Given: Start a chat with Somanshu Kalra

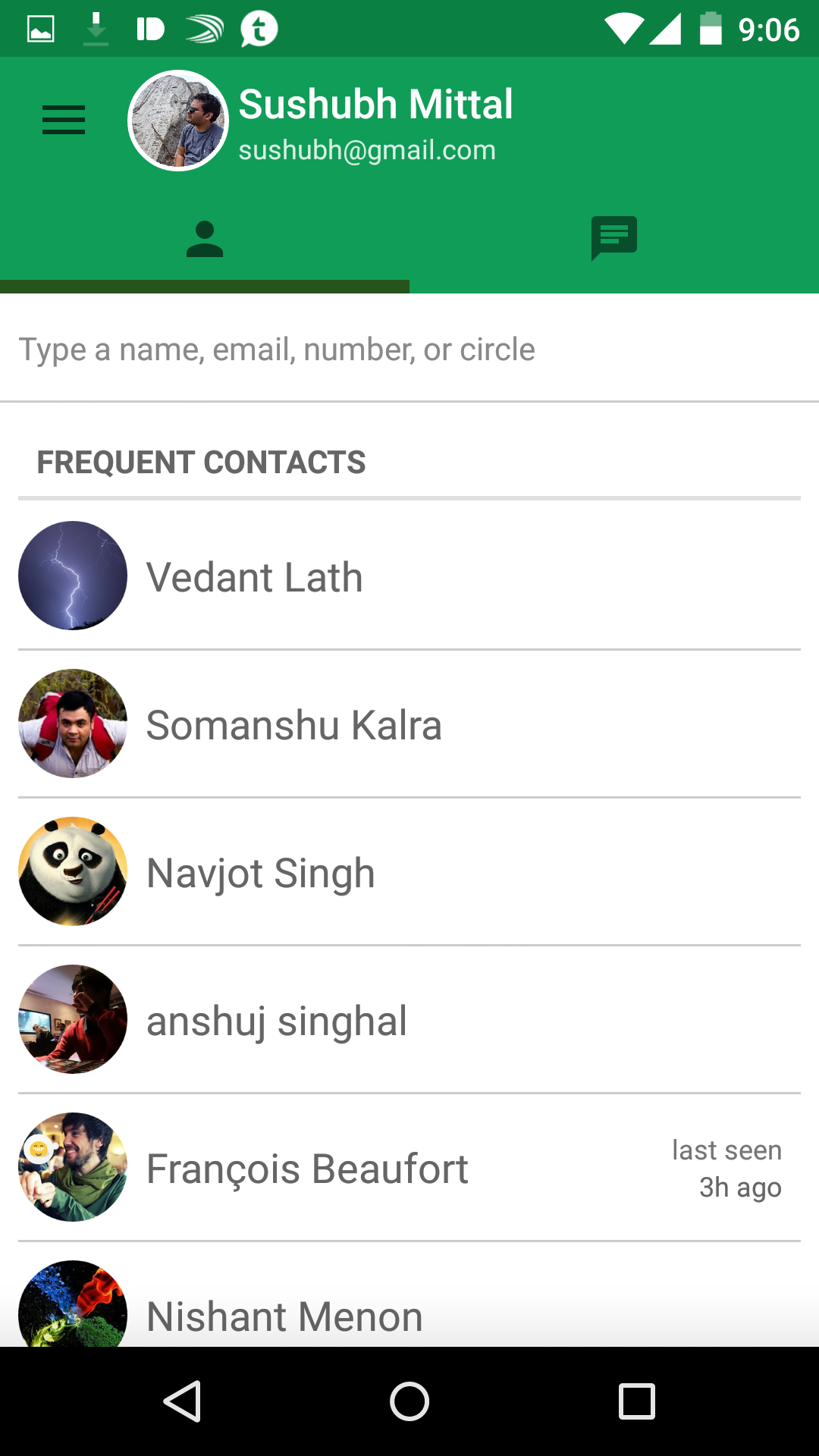Looking at the screenshot, I should (409, 724).
